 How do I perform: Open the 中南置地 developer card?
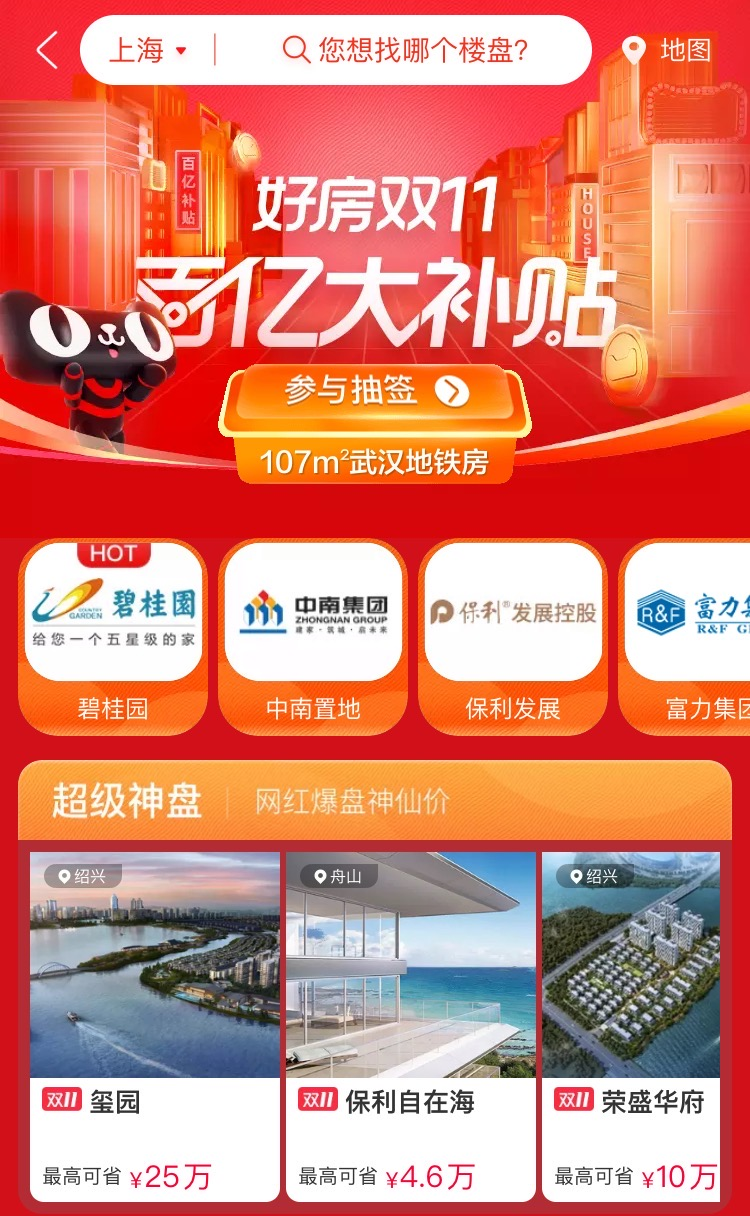(x=313, y=635)
